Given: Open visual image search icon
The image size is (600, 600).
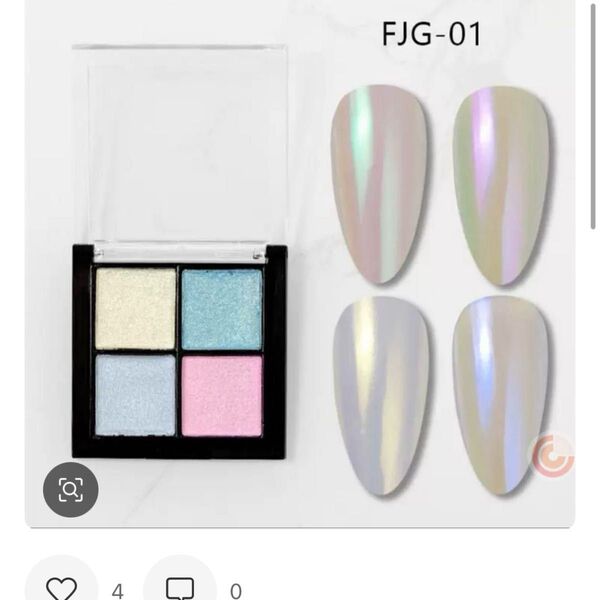Looking at the screenshot, I should click(70, 489).
